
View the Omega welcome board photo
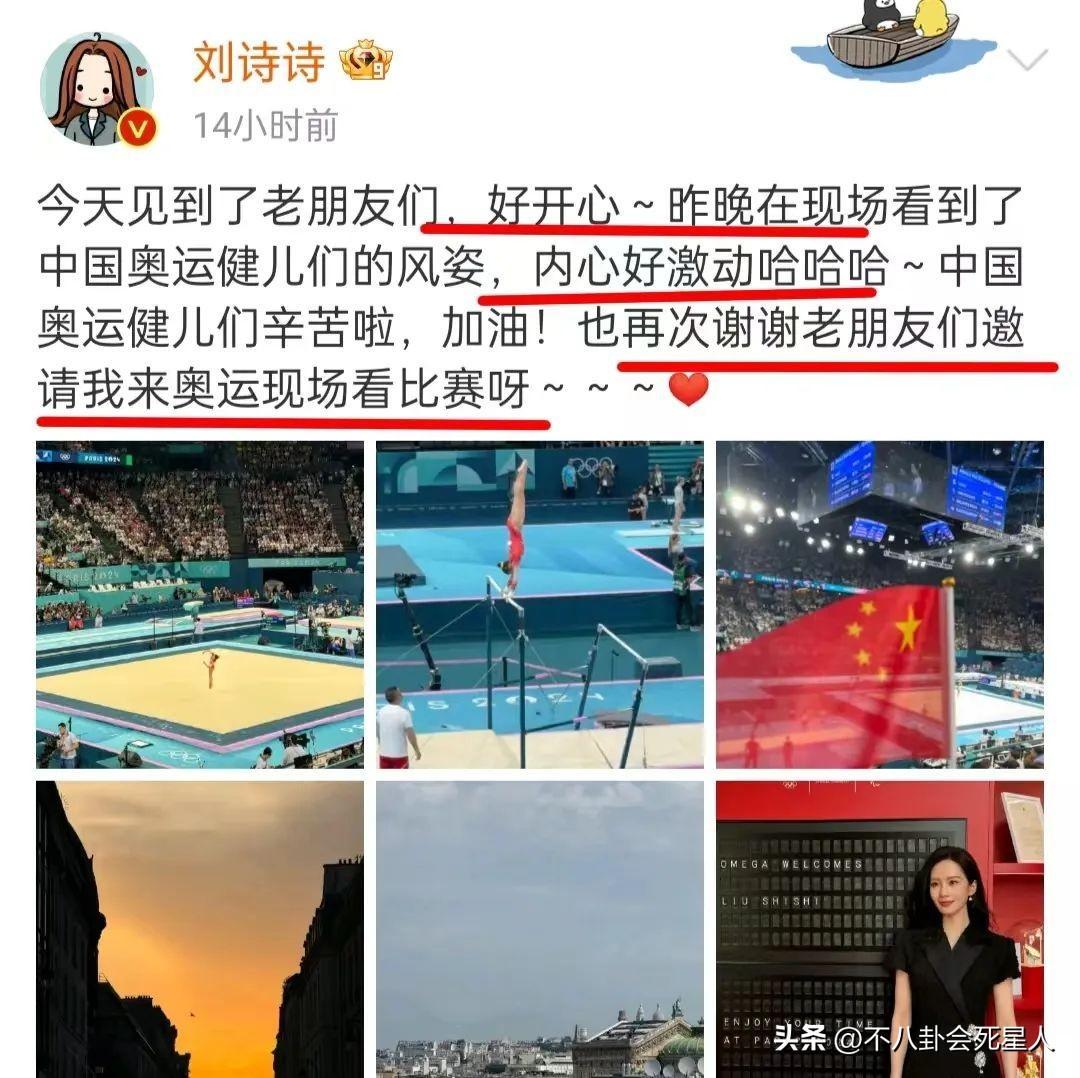click(x=879, y=928)
